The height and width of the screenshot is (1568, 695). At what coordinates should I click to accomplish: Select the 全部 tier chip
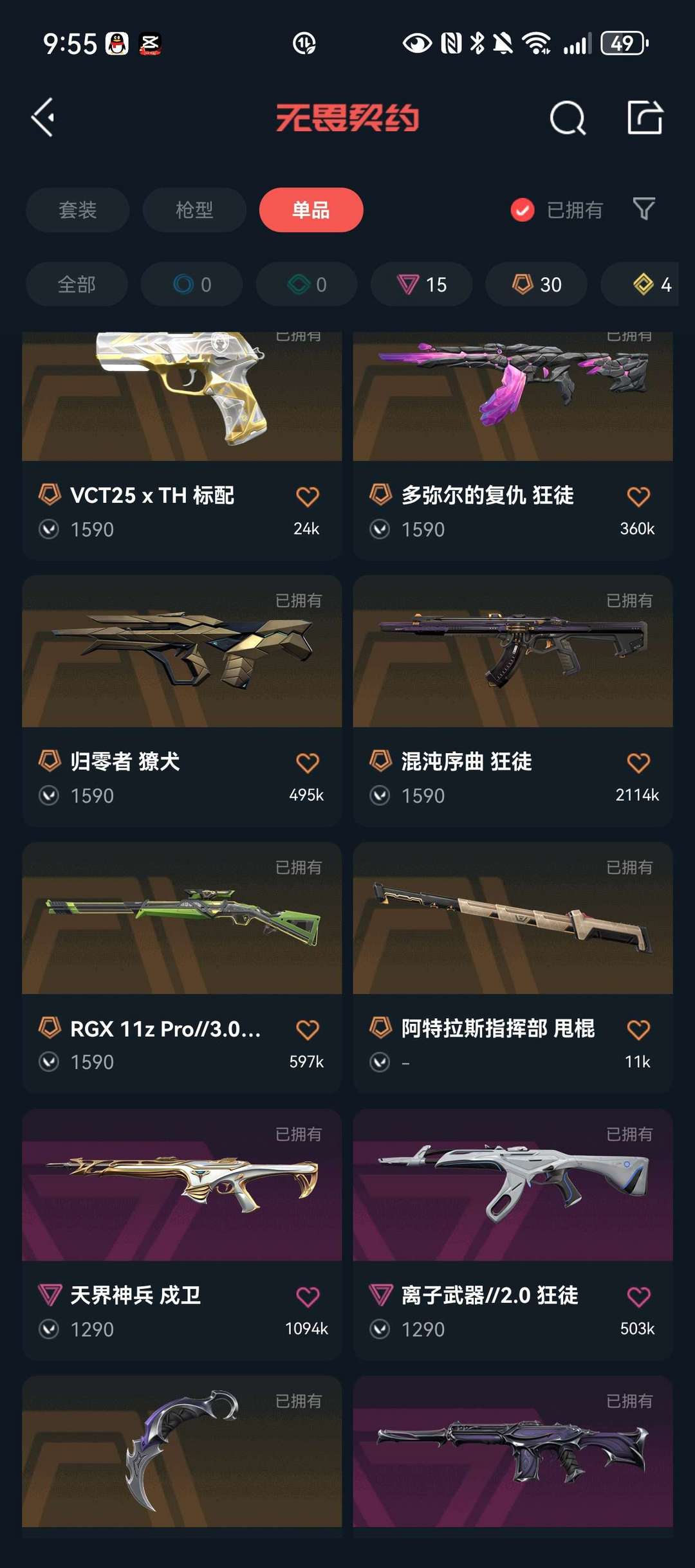[x=77, y=284]
